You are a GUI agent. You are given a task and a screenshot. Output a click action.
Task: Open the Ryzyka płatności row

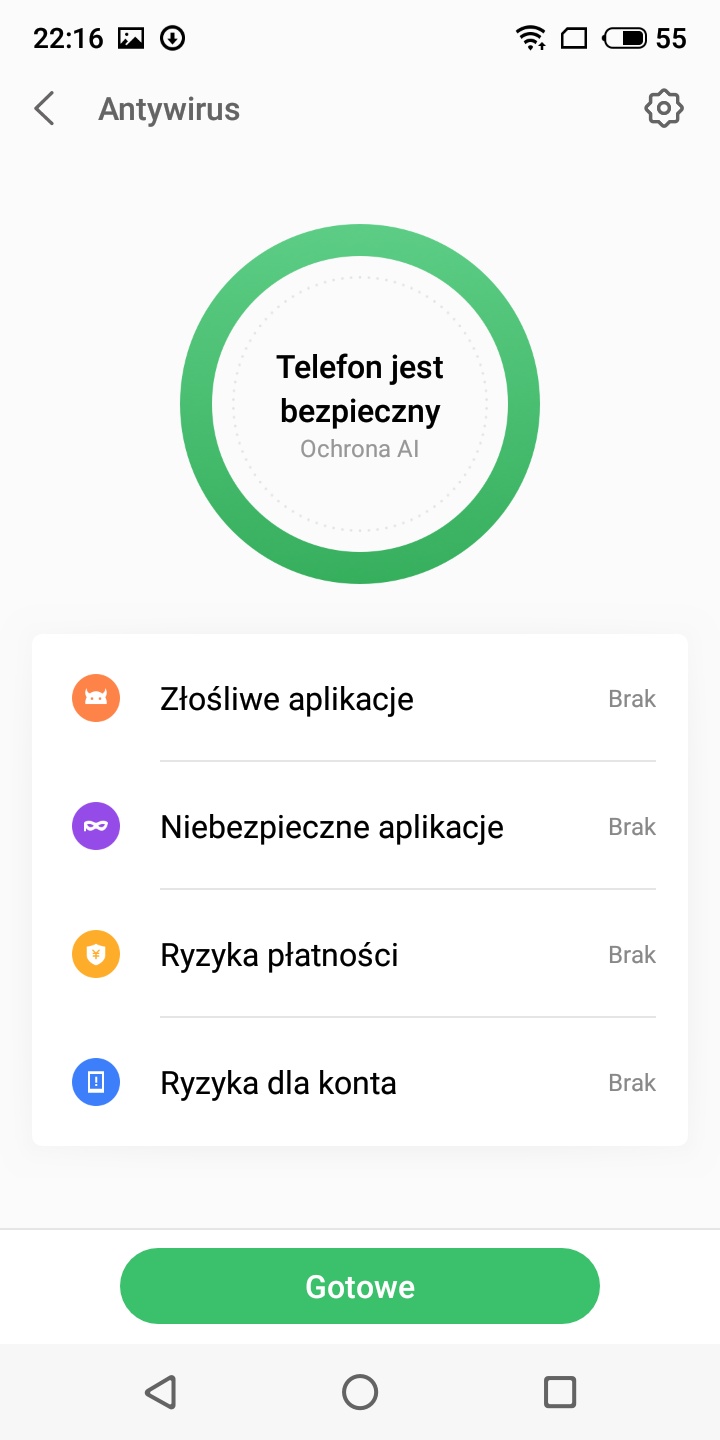coord(360,954)
